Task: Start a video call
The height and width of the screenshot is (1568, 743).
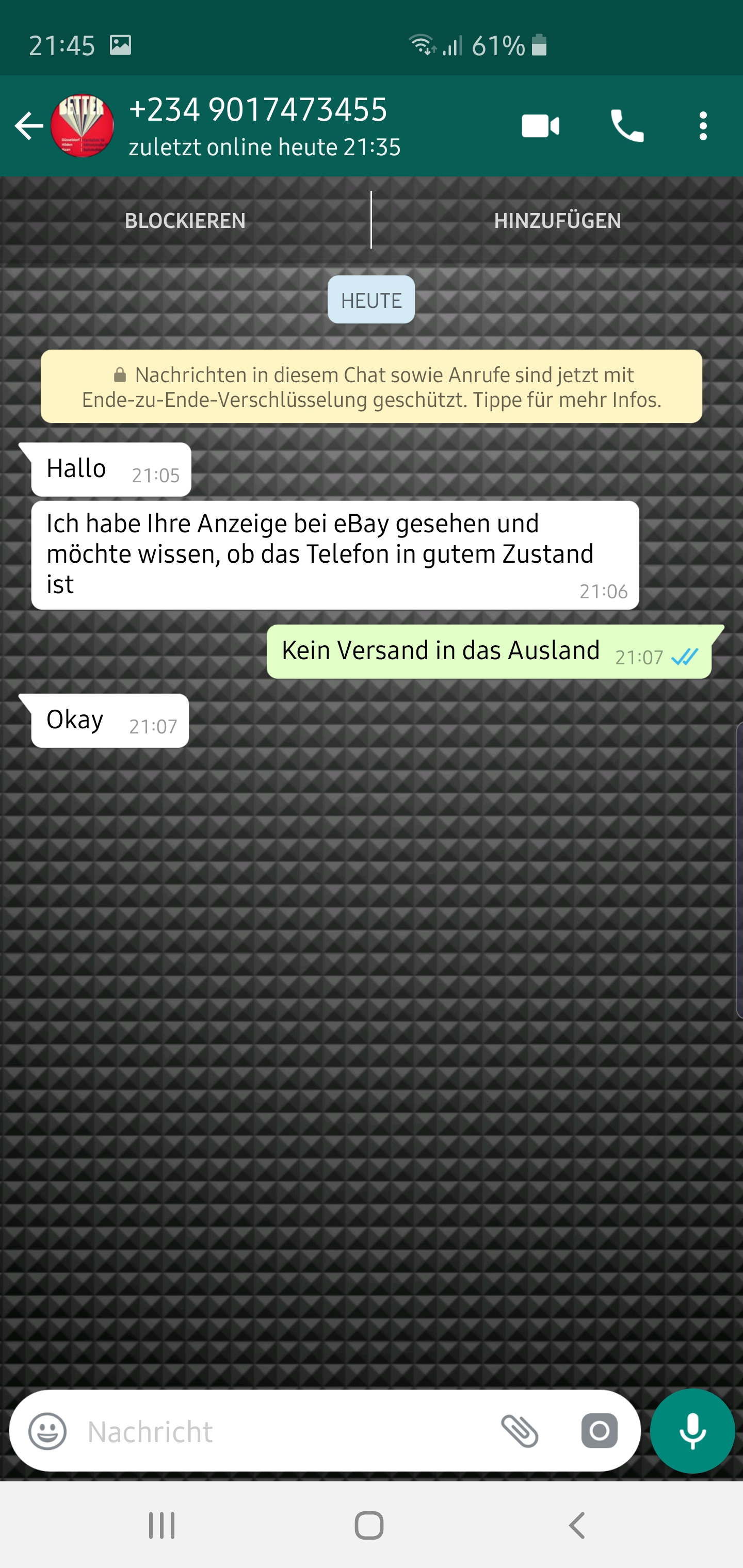Action: click(x=540, y=126)
